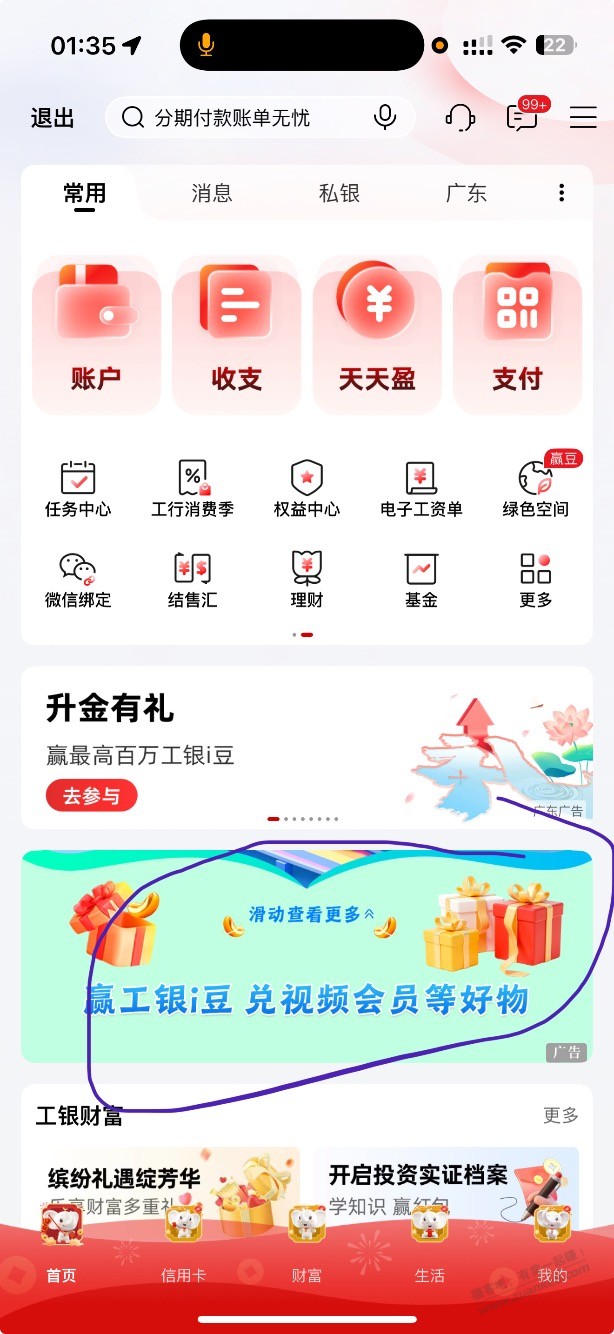Switch to the 私银 tab
Image resolution: width=614 pixels, height=1334 pixels.
pyautogui.click(x=339, y=193)
